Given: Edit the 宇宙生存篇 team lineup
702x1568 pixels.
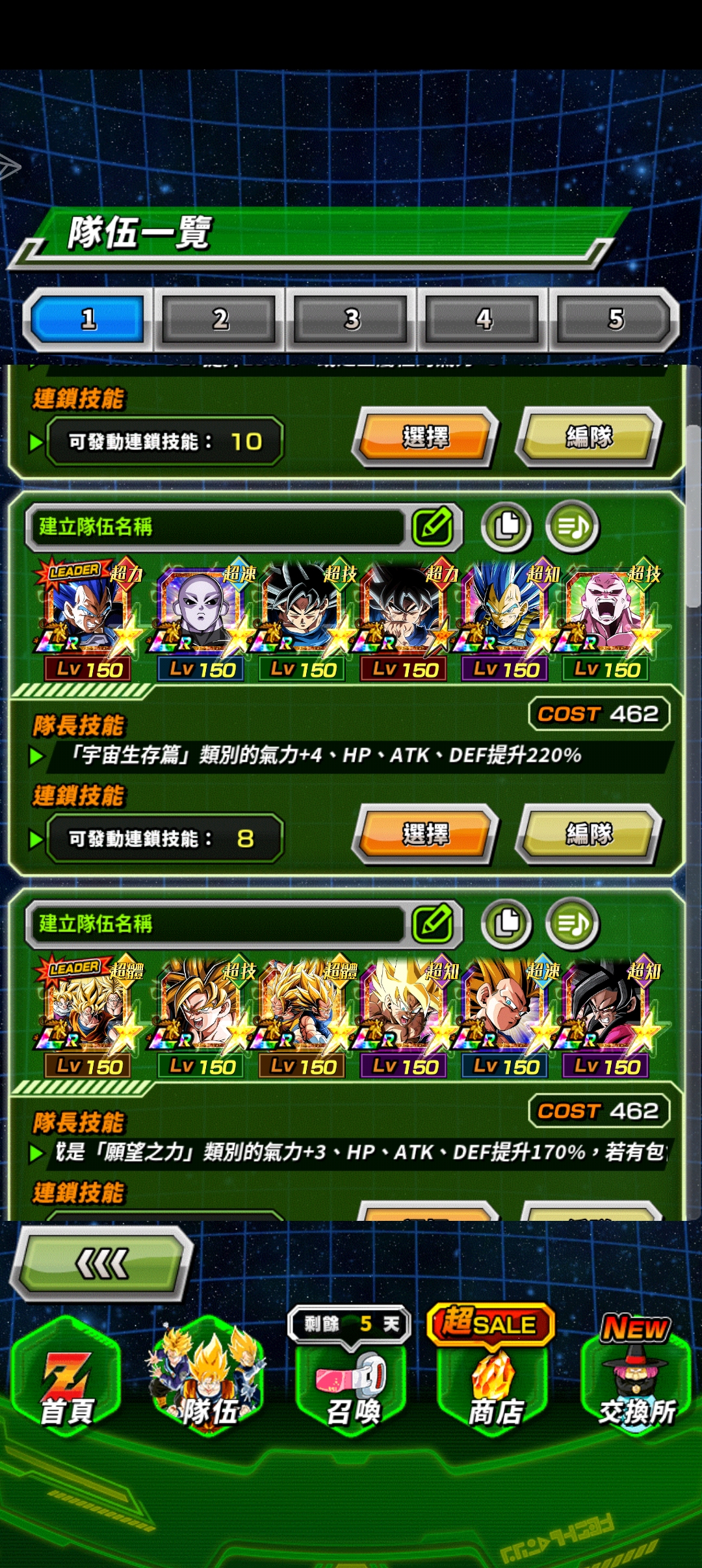Looking at the screenshot, I should click(589, 834).
